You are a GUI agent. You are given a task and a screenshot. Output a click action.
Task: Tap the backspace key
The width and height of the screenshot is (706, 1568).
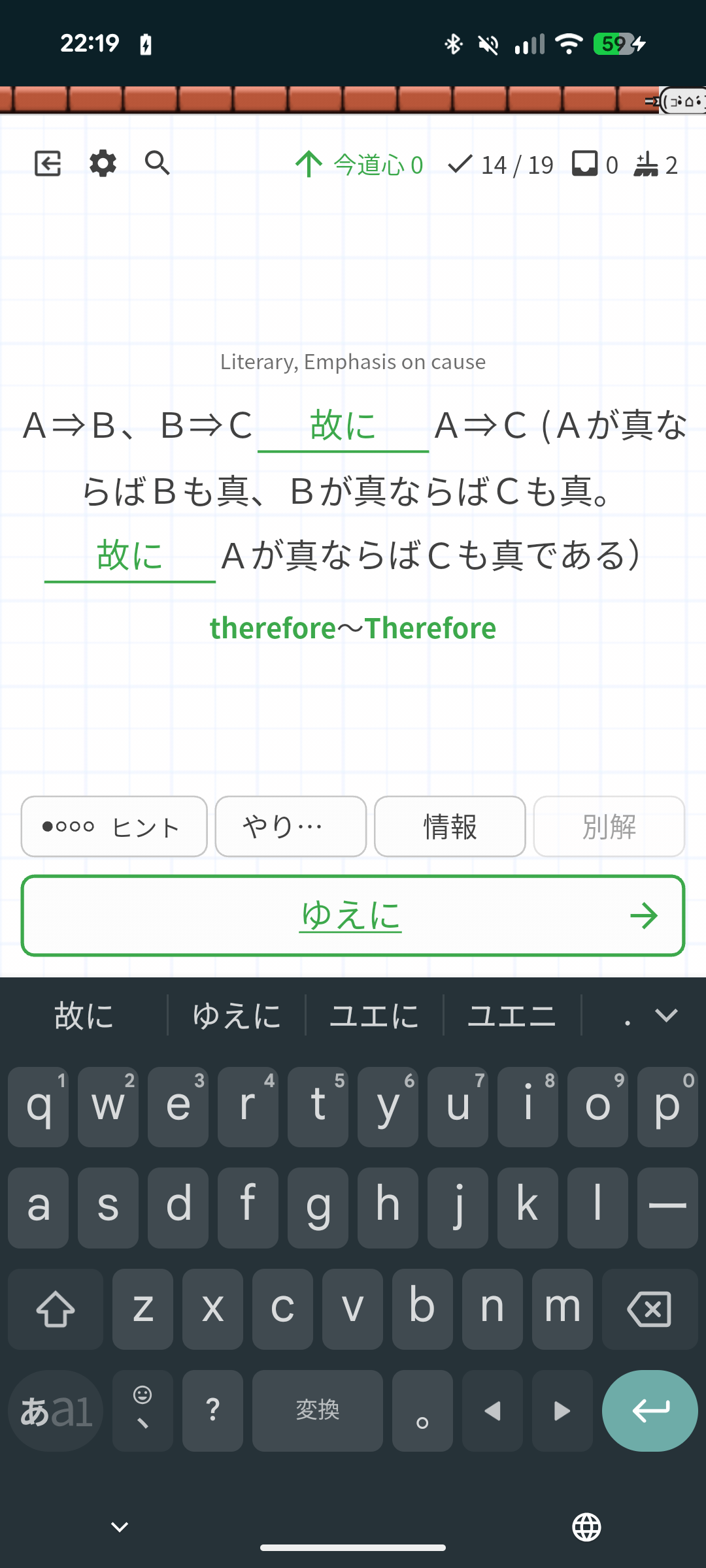(649, 1309)
